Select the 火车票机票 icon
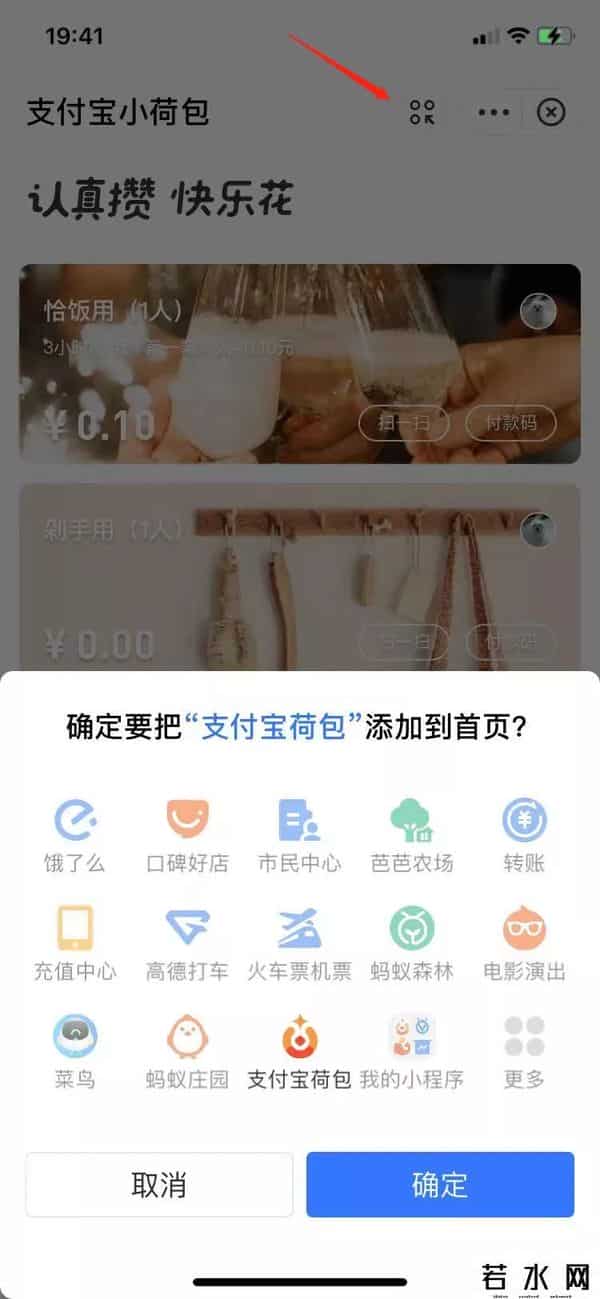The image size is (600, 1299). click(299, 929)
